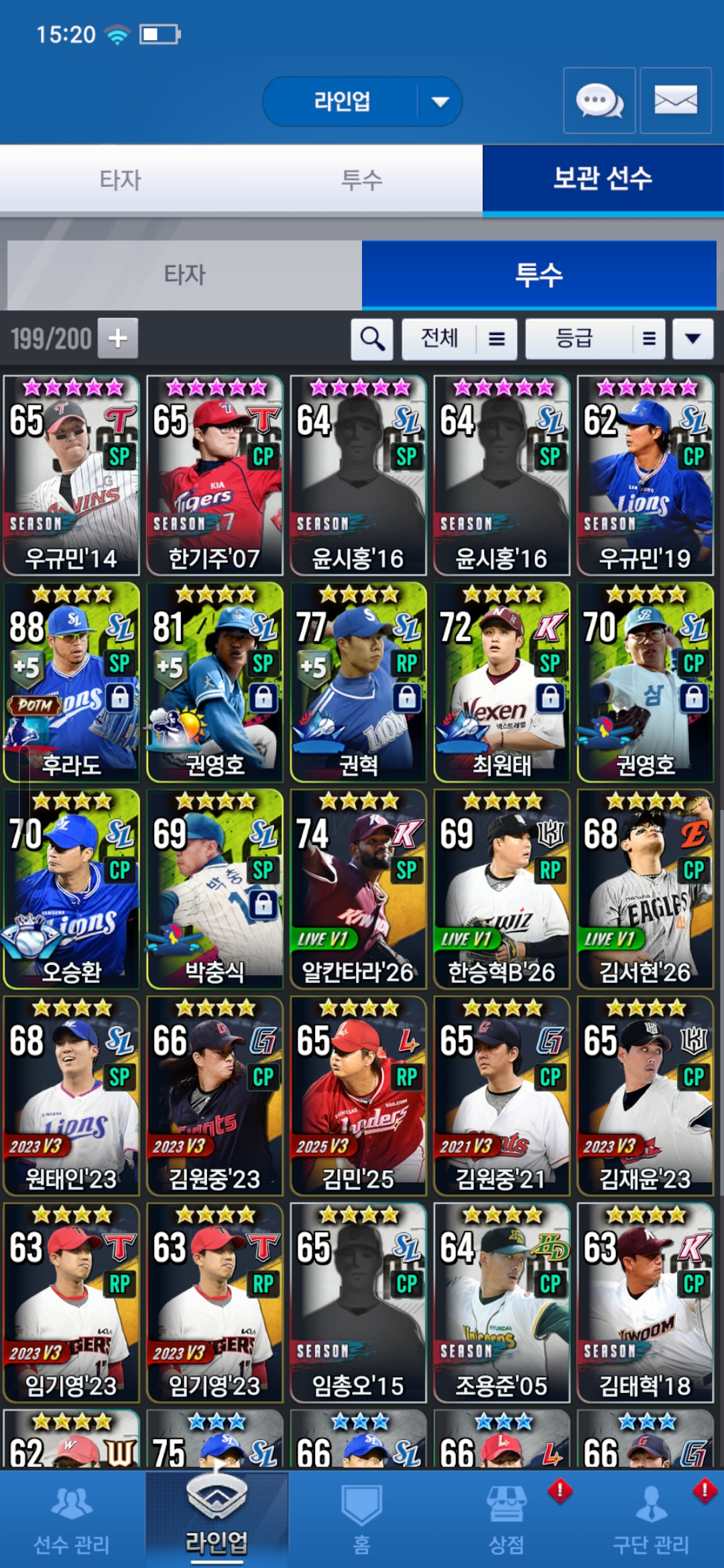This screenshot has height=1568, width=724.
Task: Tap the plus button to expand storage
Action: (118, 338)
